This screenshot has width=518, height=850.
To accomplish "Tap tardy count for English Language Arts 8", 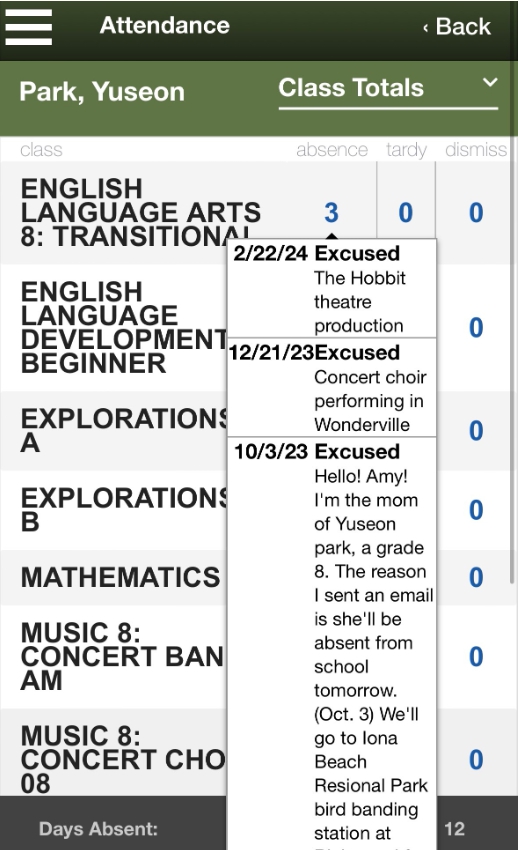I will [406, 212].
